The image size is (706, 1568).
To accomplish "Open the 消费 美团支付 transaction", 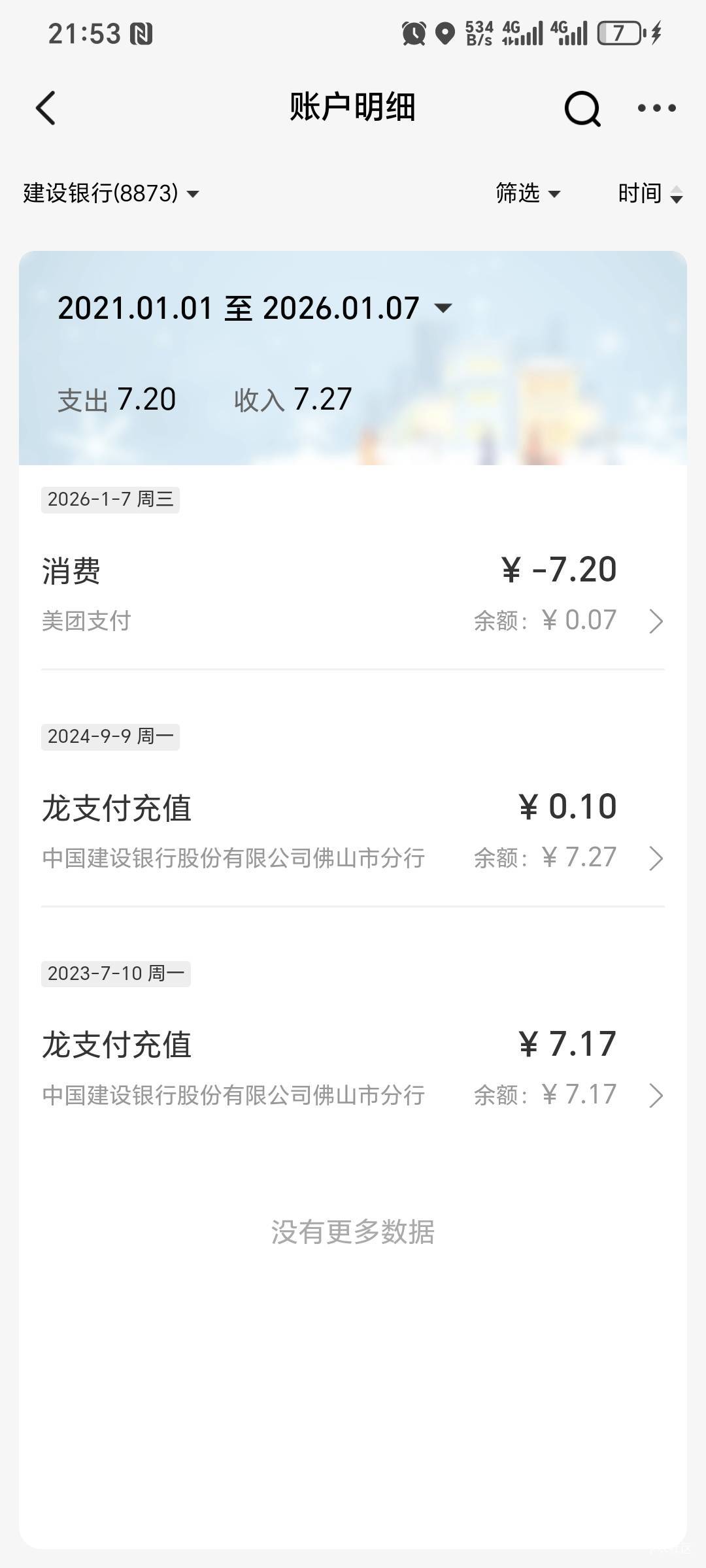I will (x=353, y=595).
